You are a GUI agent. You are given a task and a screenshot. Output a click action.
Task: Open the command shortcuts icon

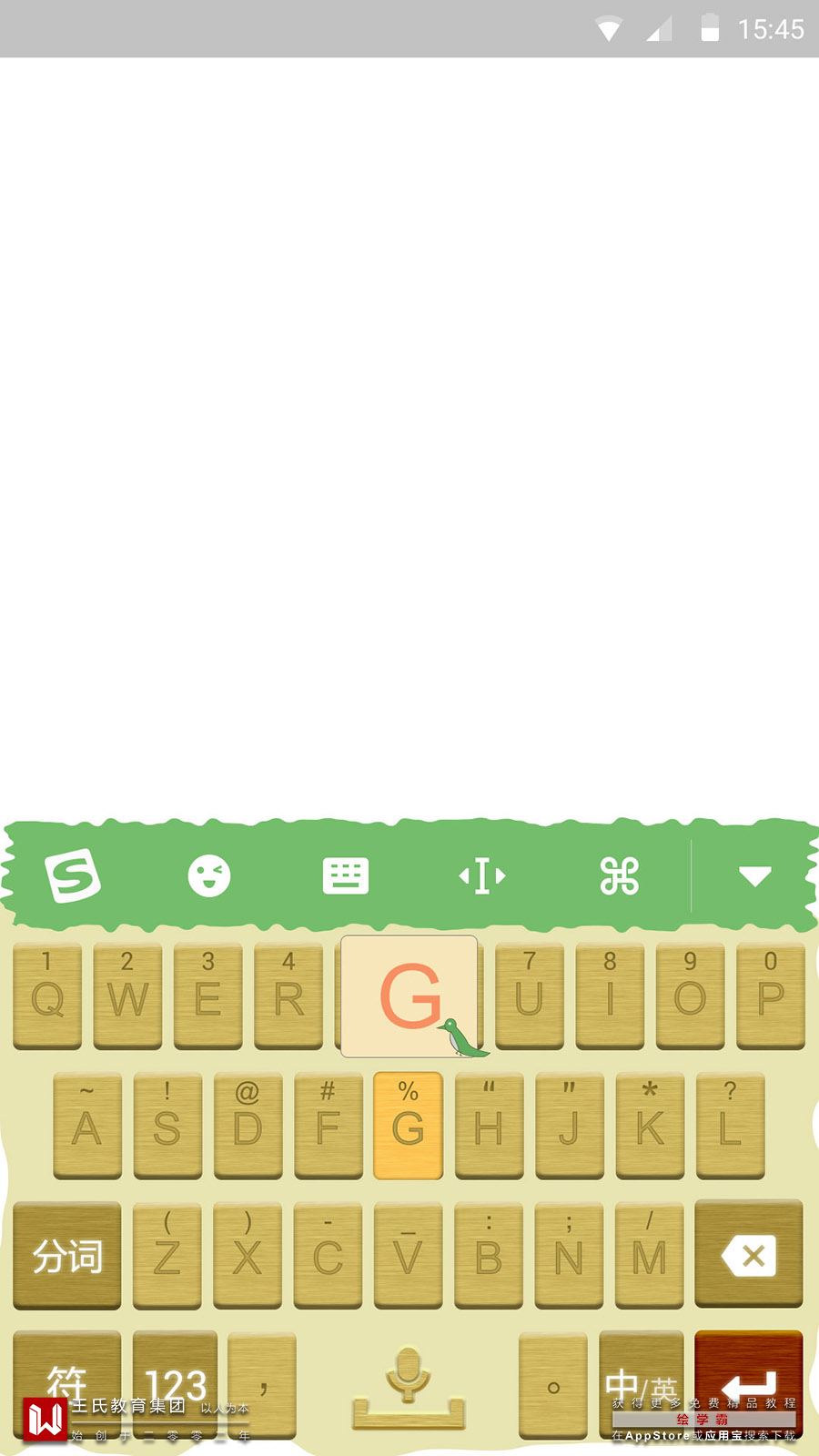620,875
